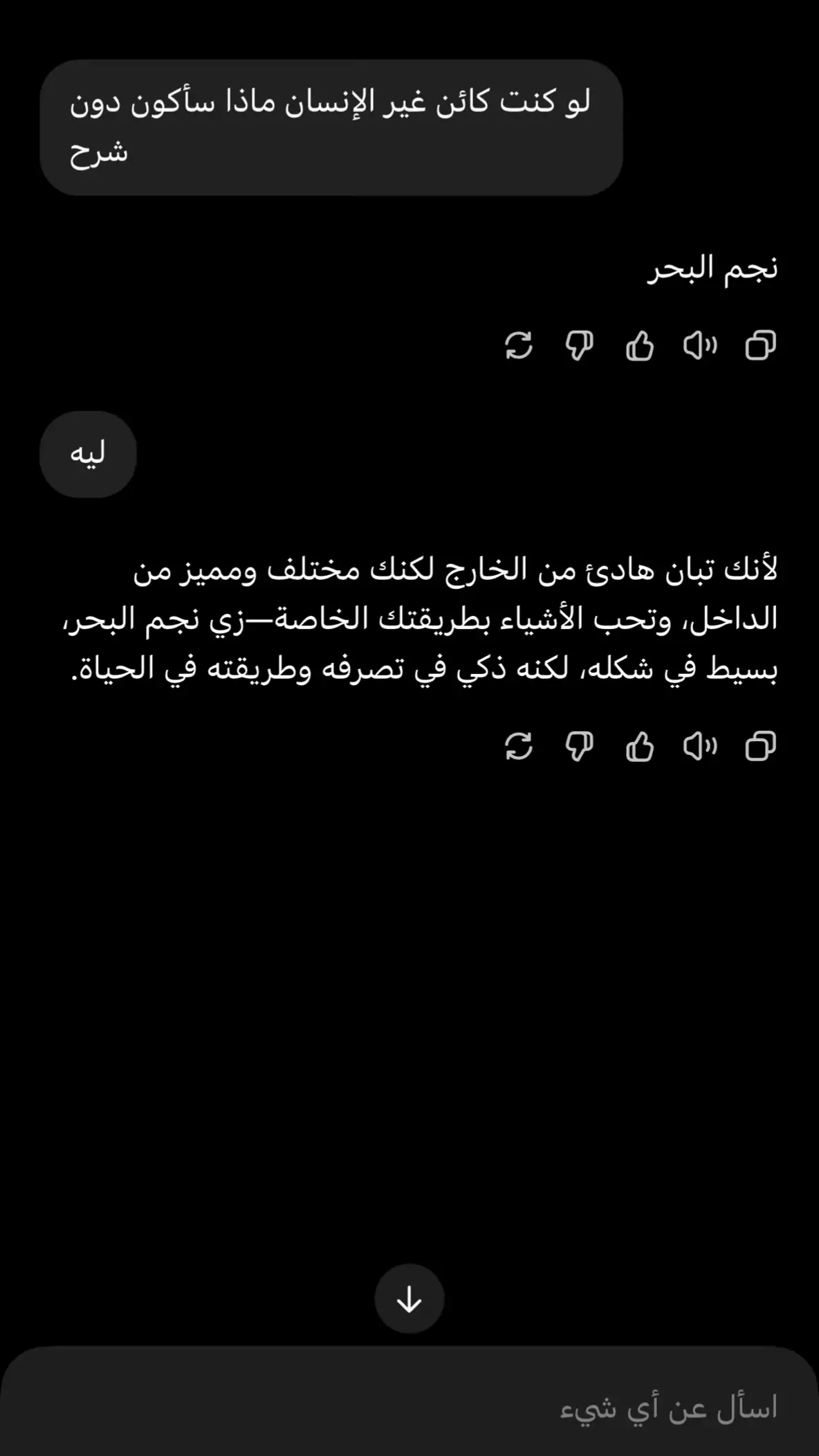Like the نجم البحر response
This screenshot has height=1456, width=819.
pos(640,345)
